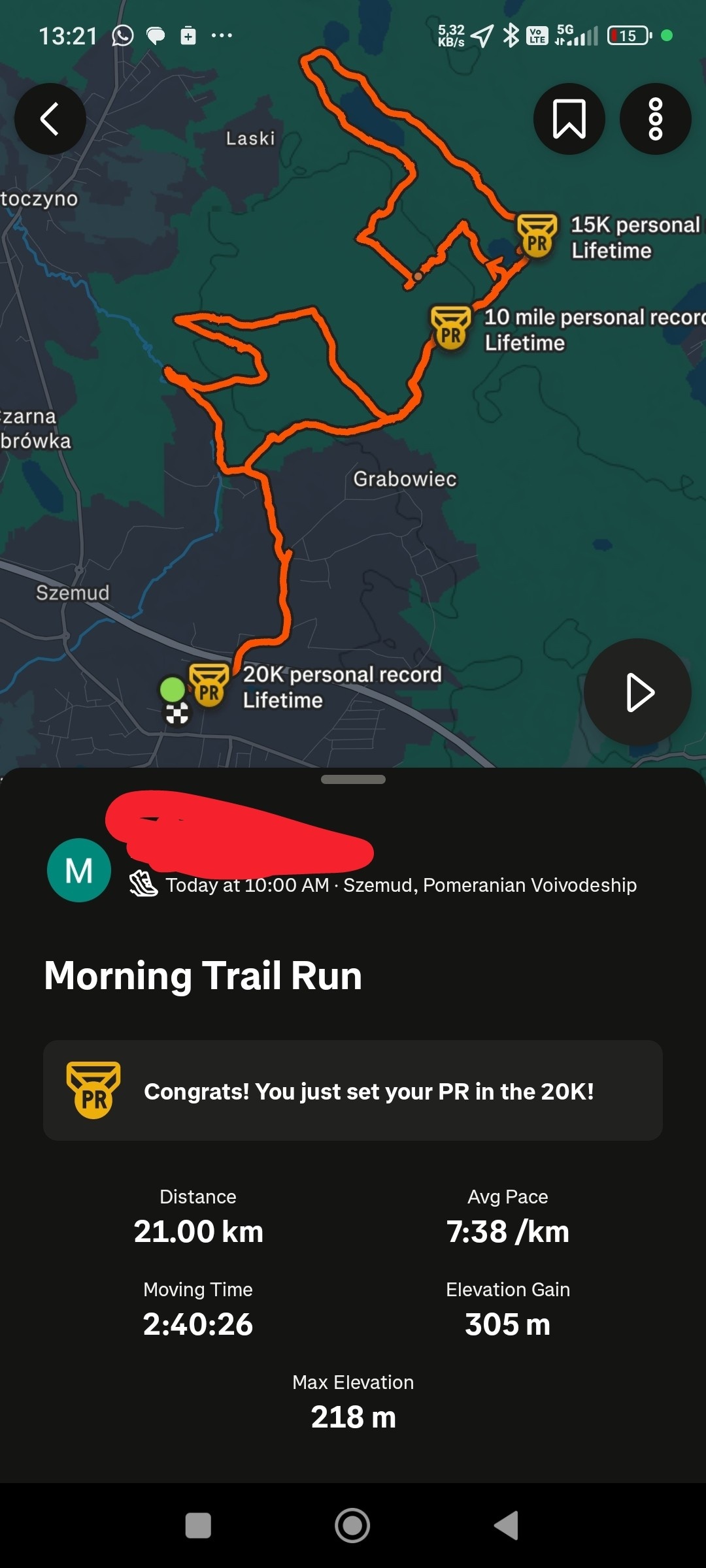Play the route flyover animation
Screen dimensions: 706x1568
(637, 692)
